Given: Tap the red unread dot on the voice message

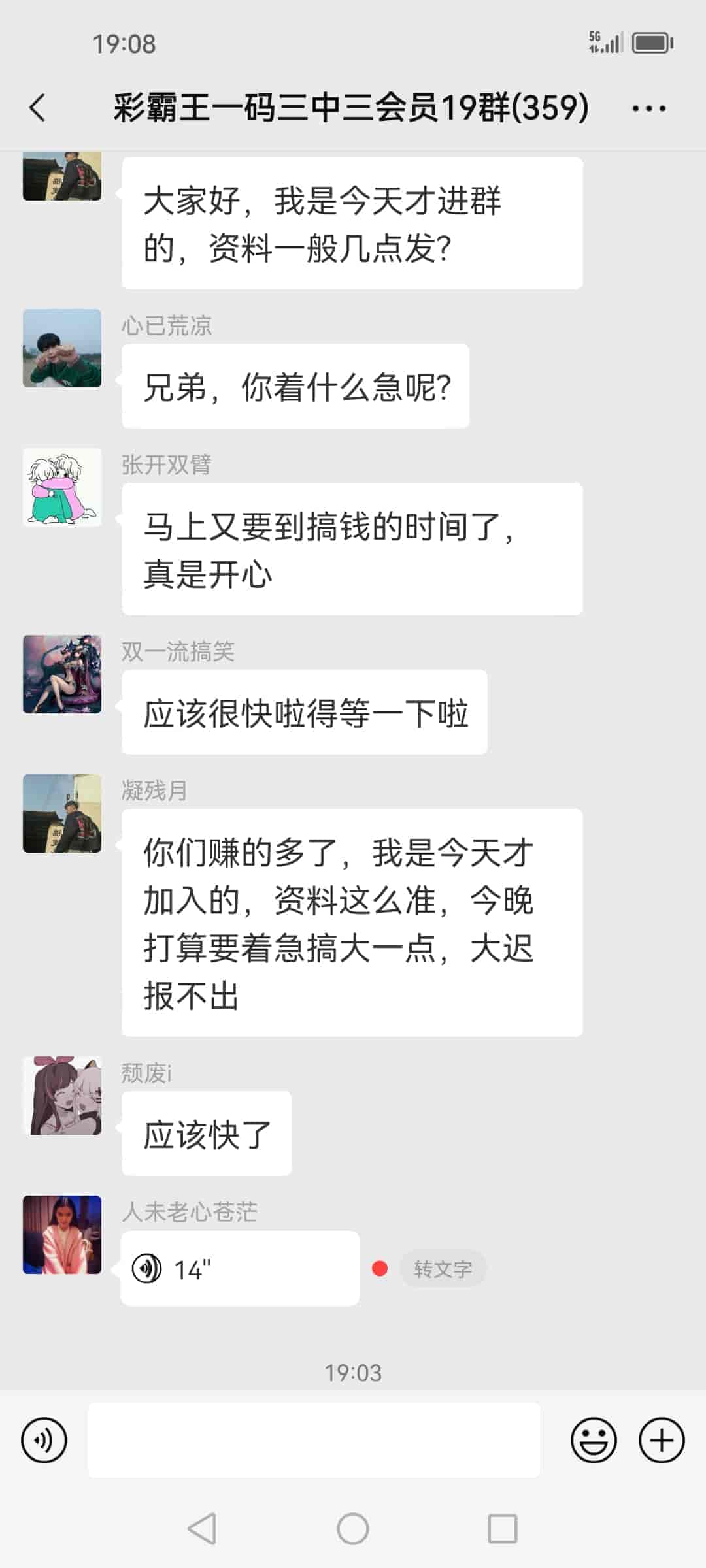Looking at the screenshot, I should 379,1267.
